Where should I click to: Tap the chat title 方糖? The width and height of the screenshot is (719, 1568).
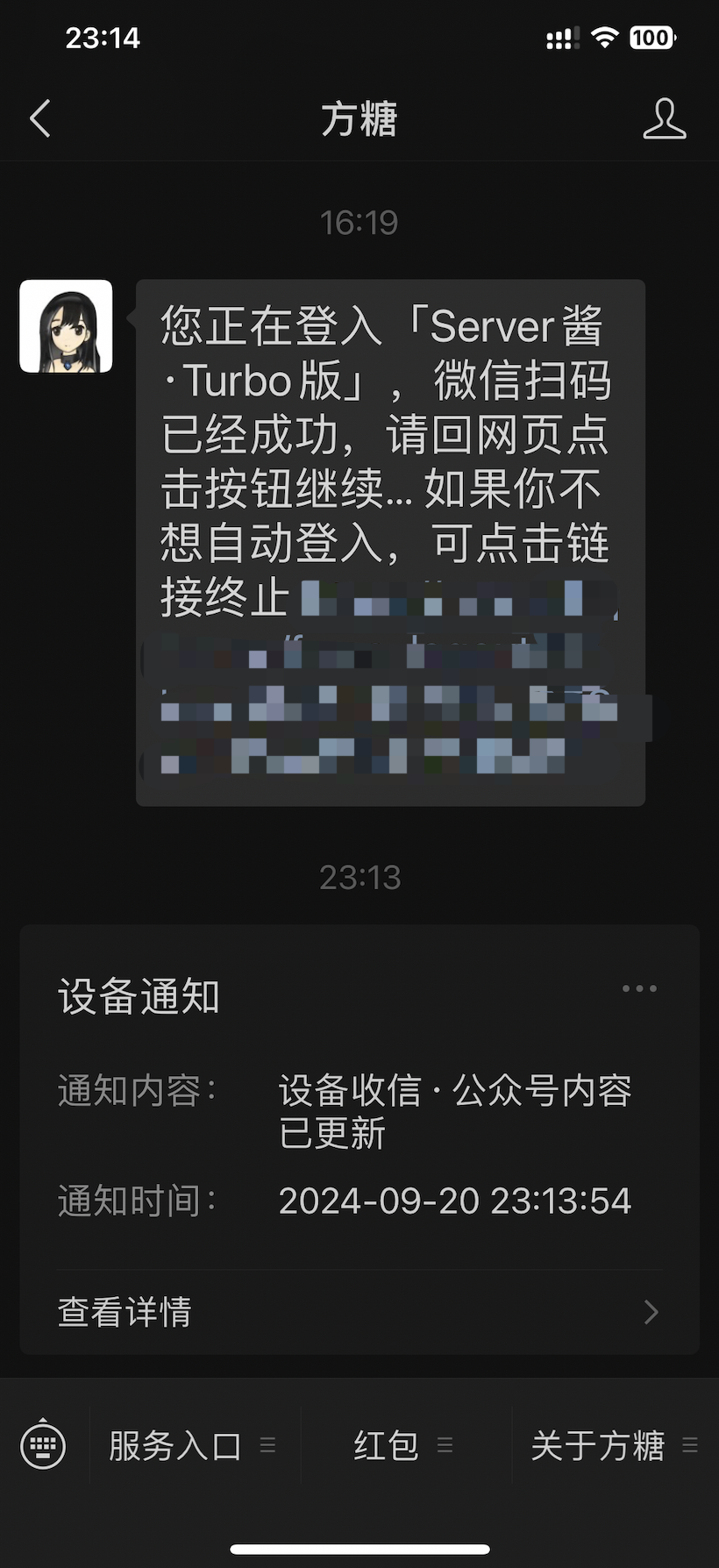[359, 120]
